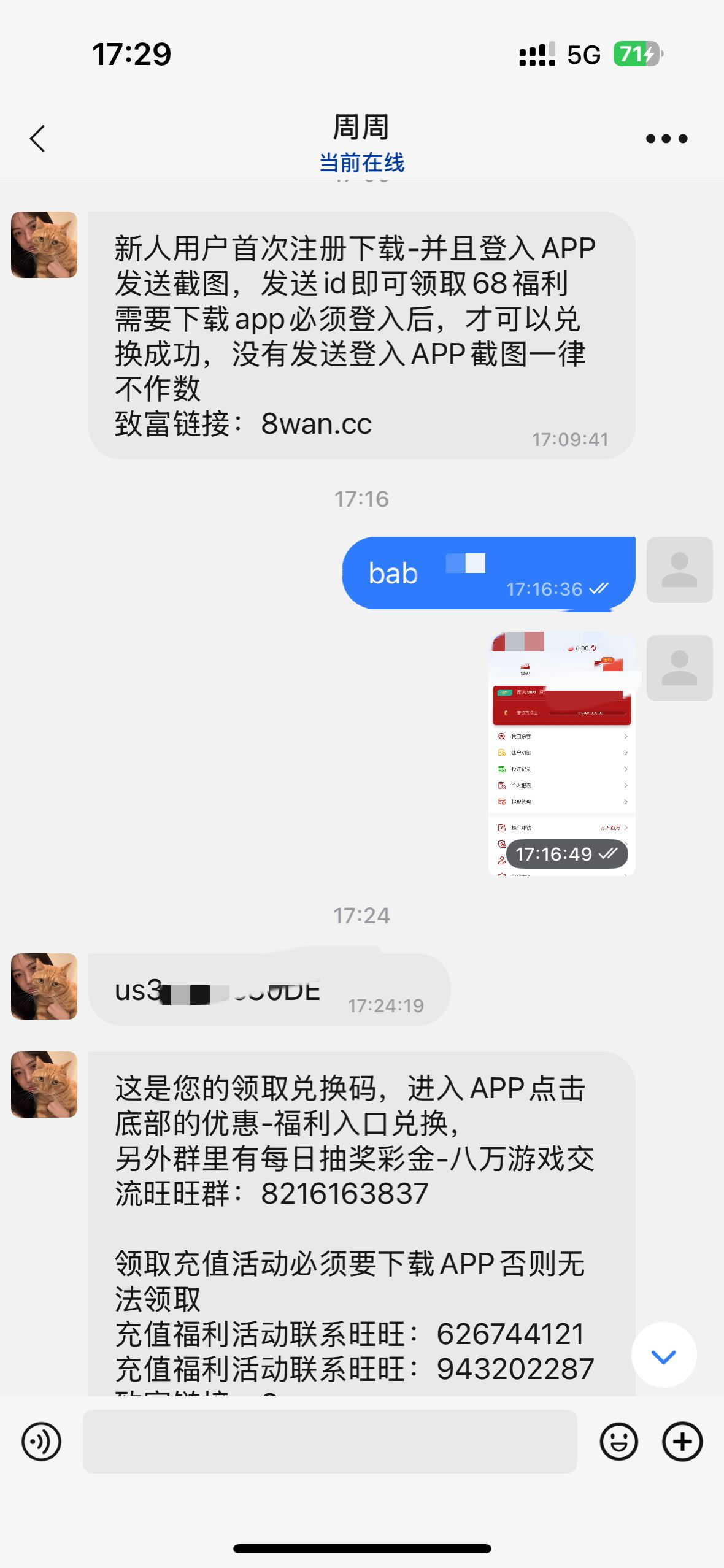The image size is (724, 1568).
Task: Open my avatar beside the bab message
Action: pos(679,570)
